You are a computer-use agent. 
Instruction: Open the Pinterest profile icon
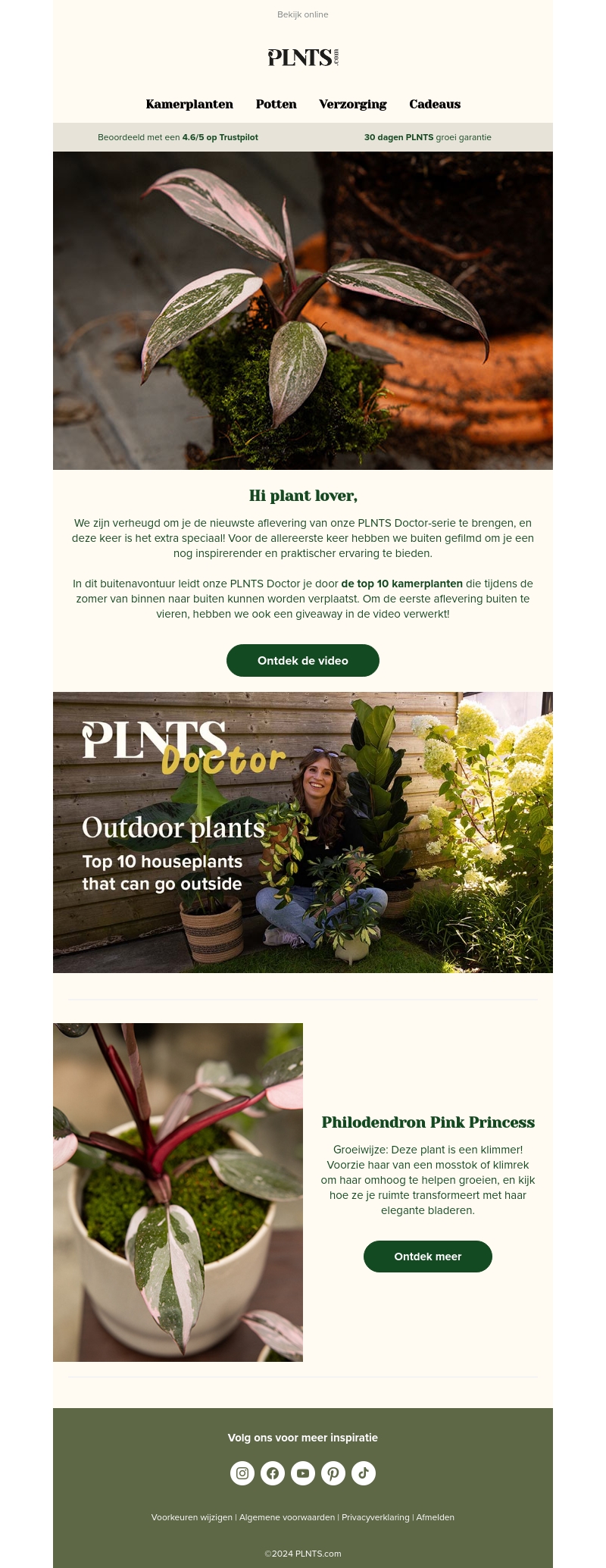333,1473
